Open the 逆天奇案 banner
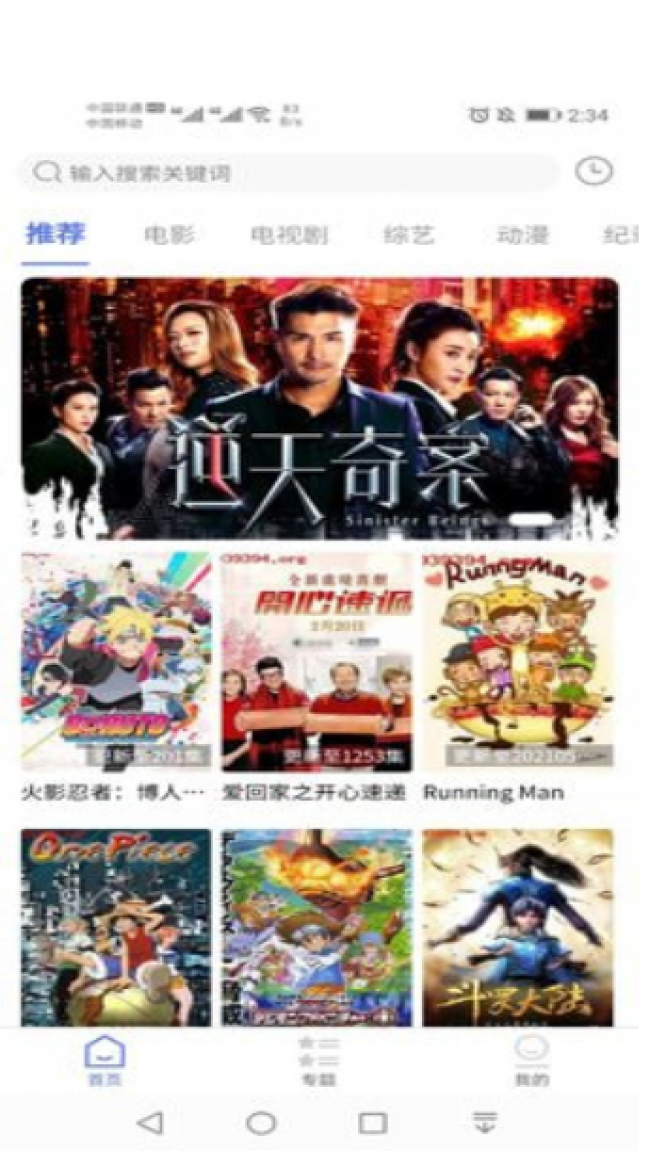This screenshot has width=650, height=1151. point(320,408)
